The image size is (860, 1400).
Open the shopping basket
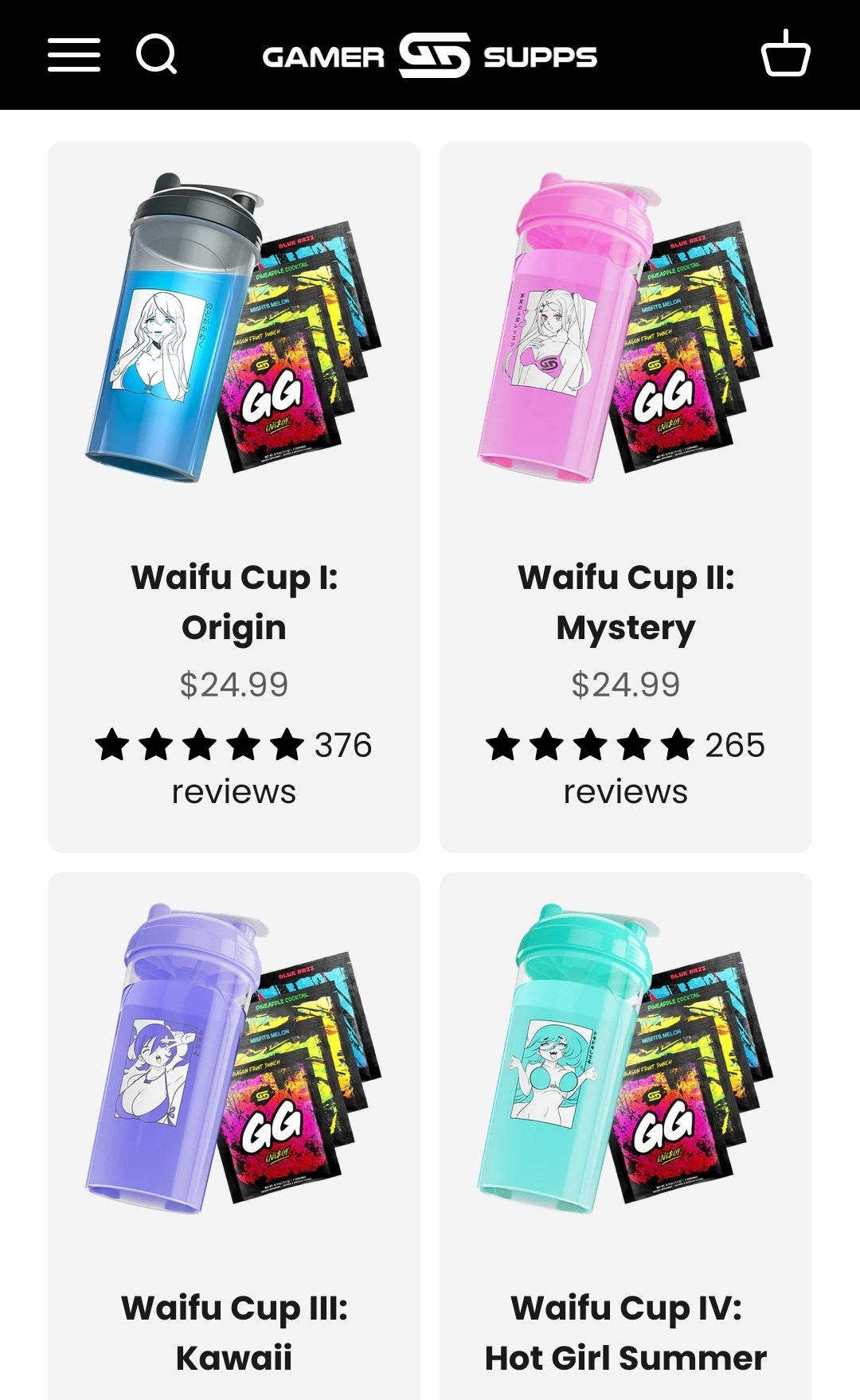pos(785,54)
